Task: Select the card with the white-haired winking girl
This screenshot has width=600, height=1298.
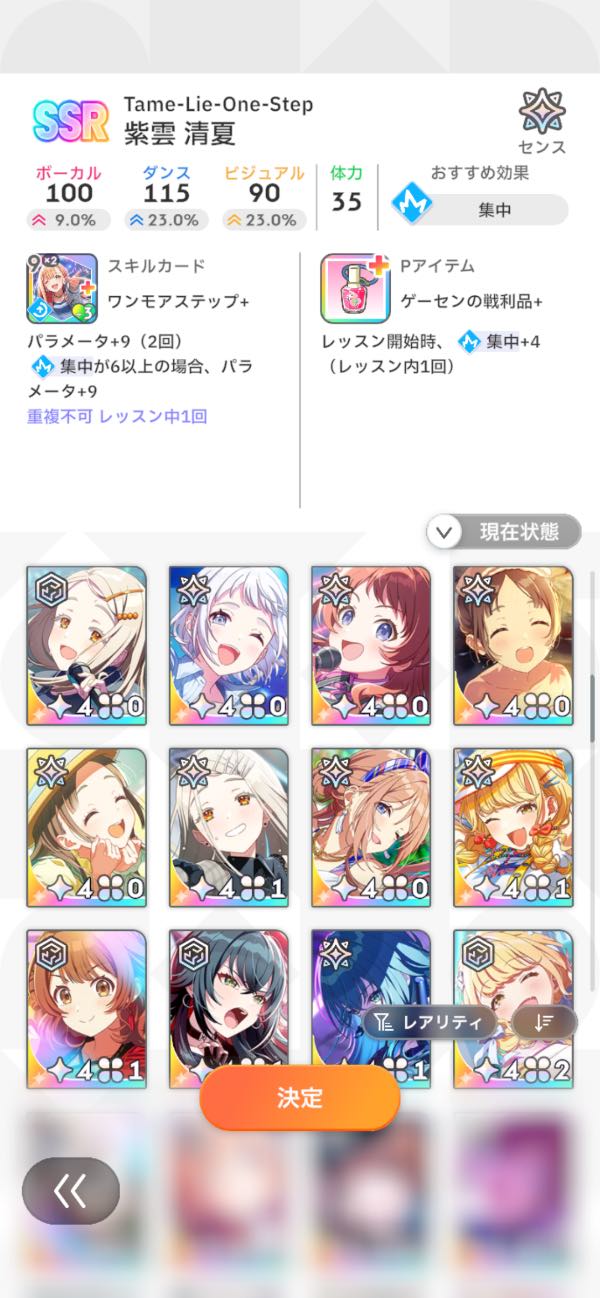Action: pyautogui.click(x=229, y=645)
